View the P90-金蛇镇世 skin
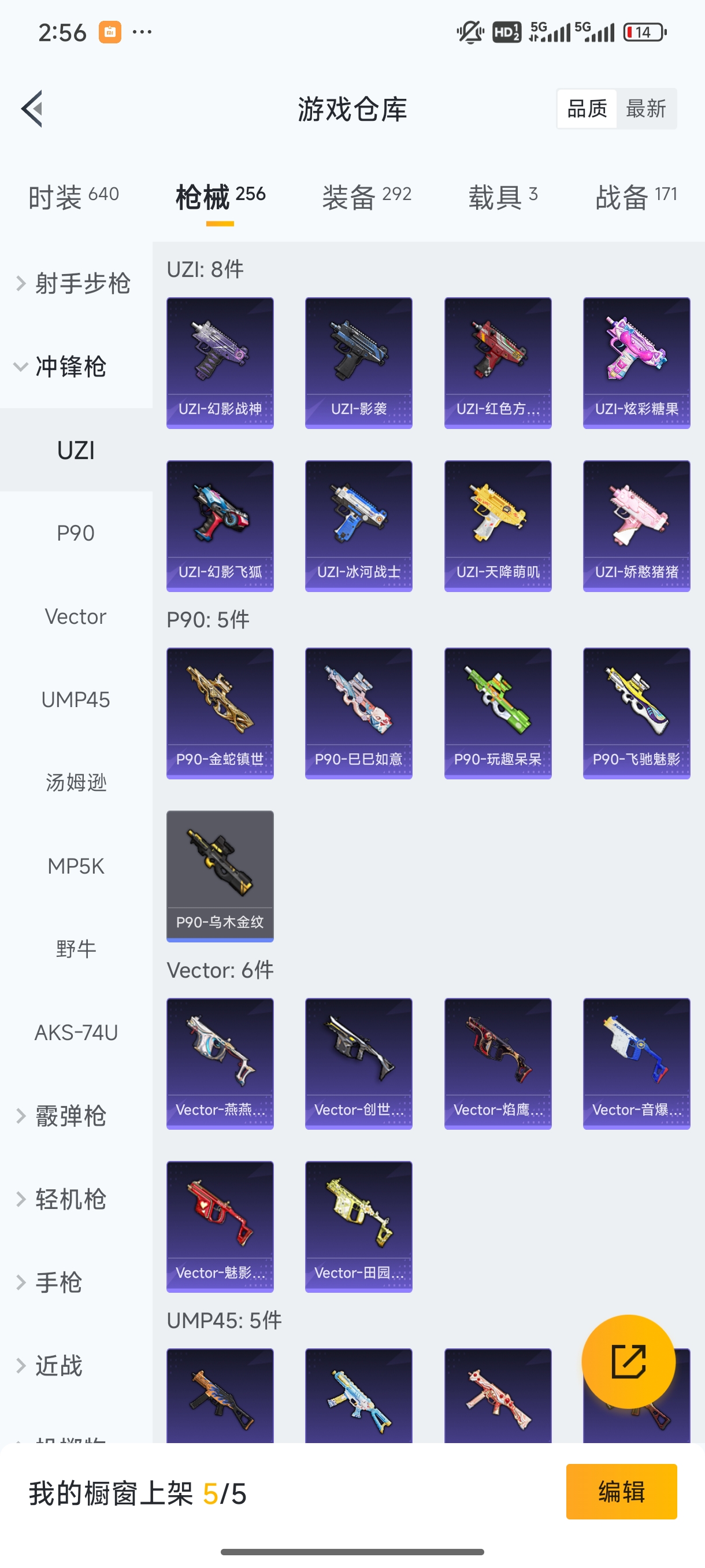Image resolution: width=705 pixels, height=1568 pixels. tap(220, 713)
